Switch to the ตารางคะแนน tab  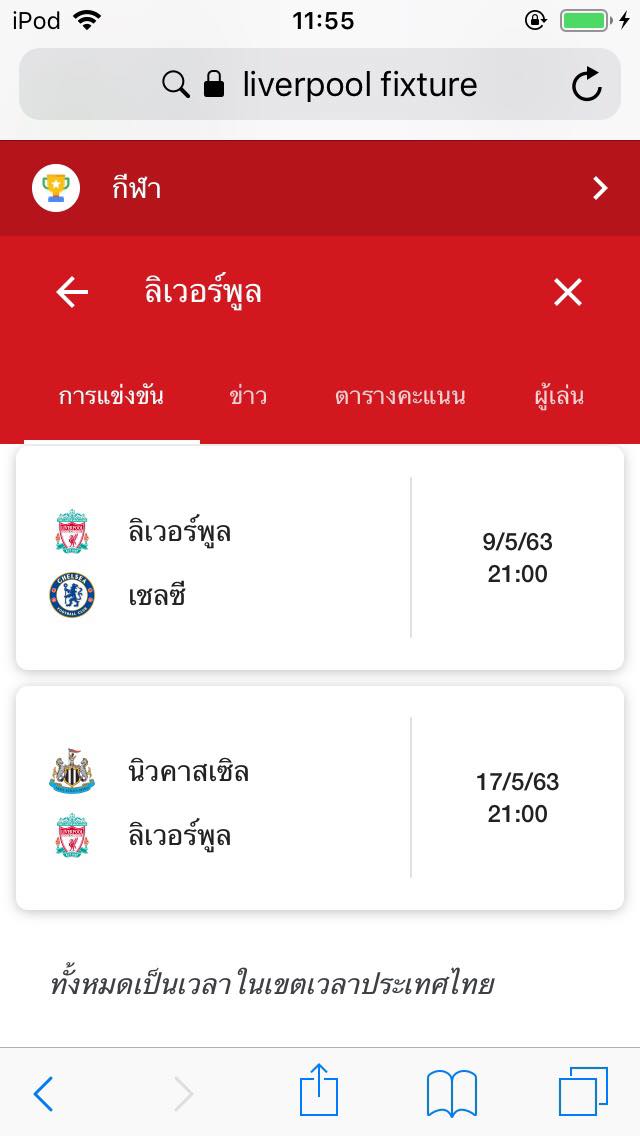400,397
